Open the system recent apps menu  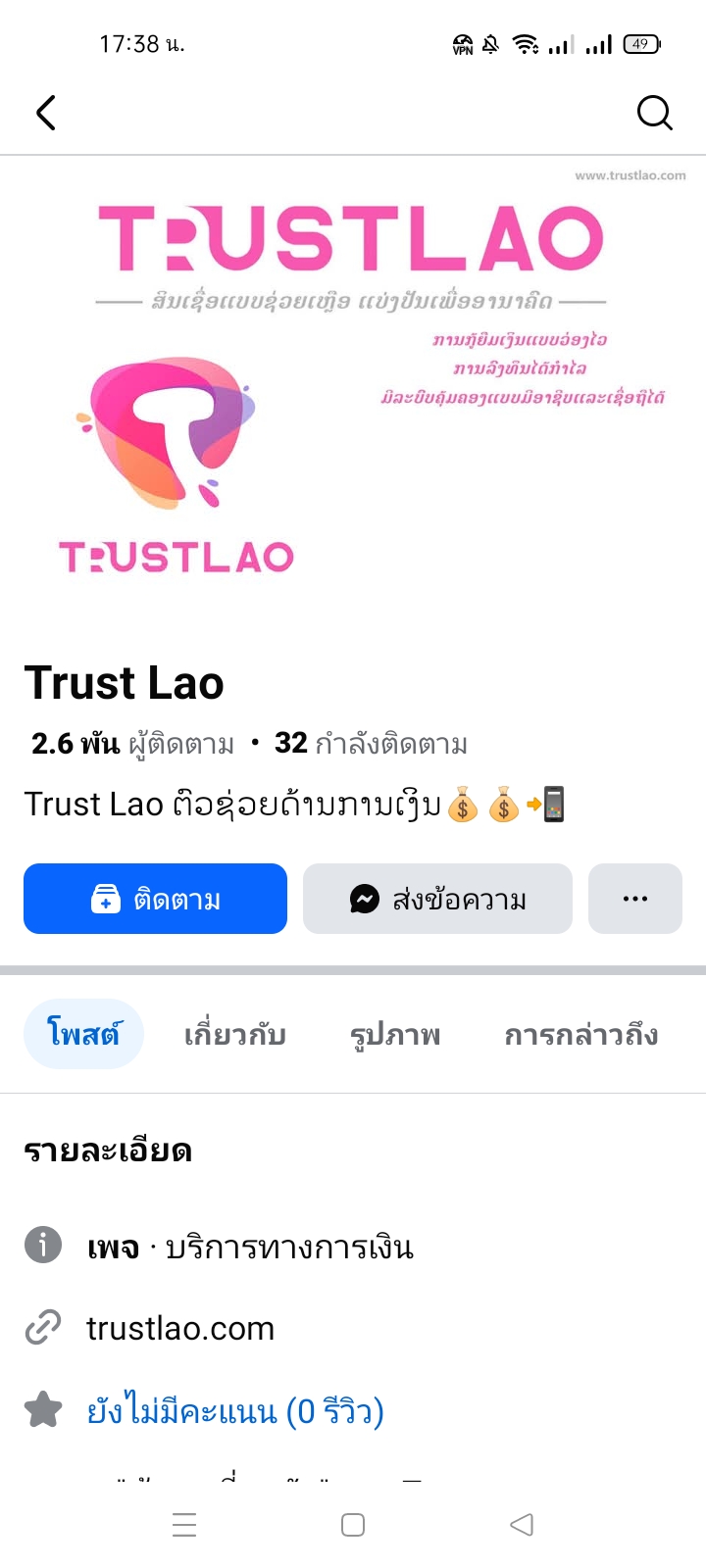184,1525
